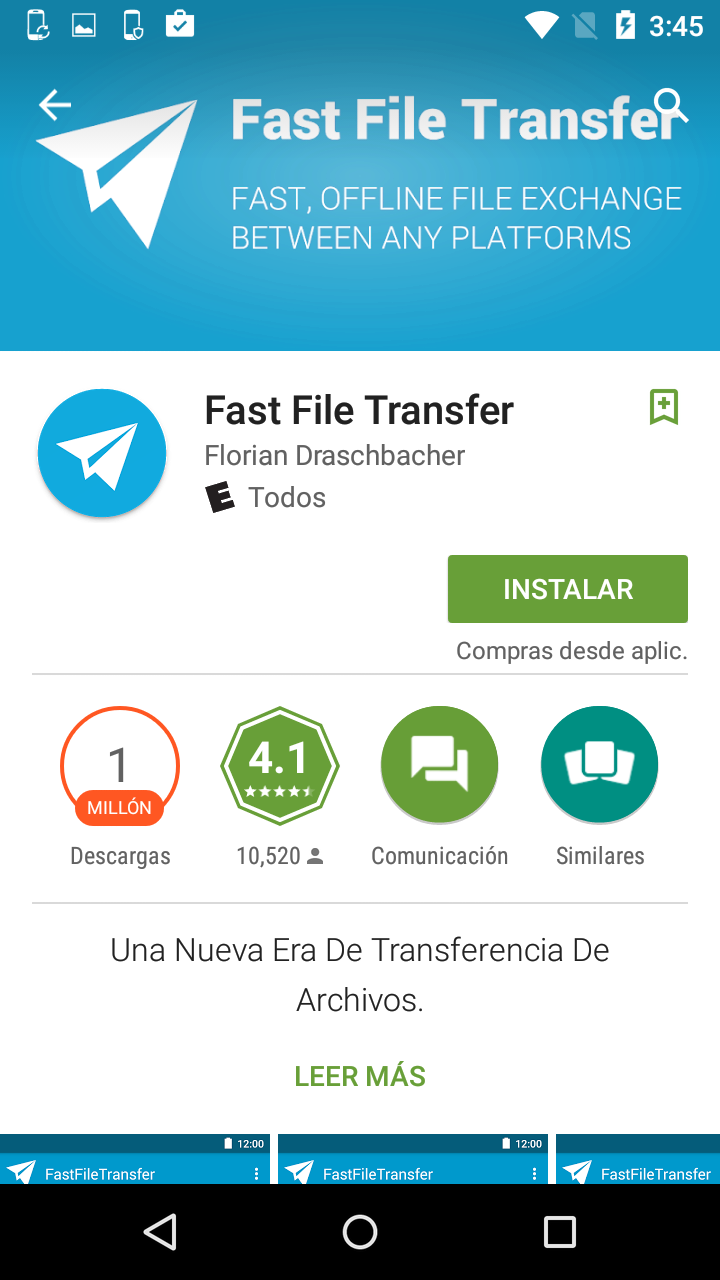Screen dimensions: 720x1280
Task: Open the first app screenshot preview
Action: click(x=135, y=1159)
